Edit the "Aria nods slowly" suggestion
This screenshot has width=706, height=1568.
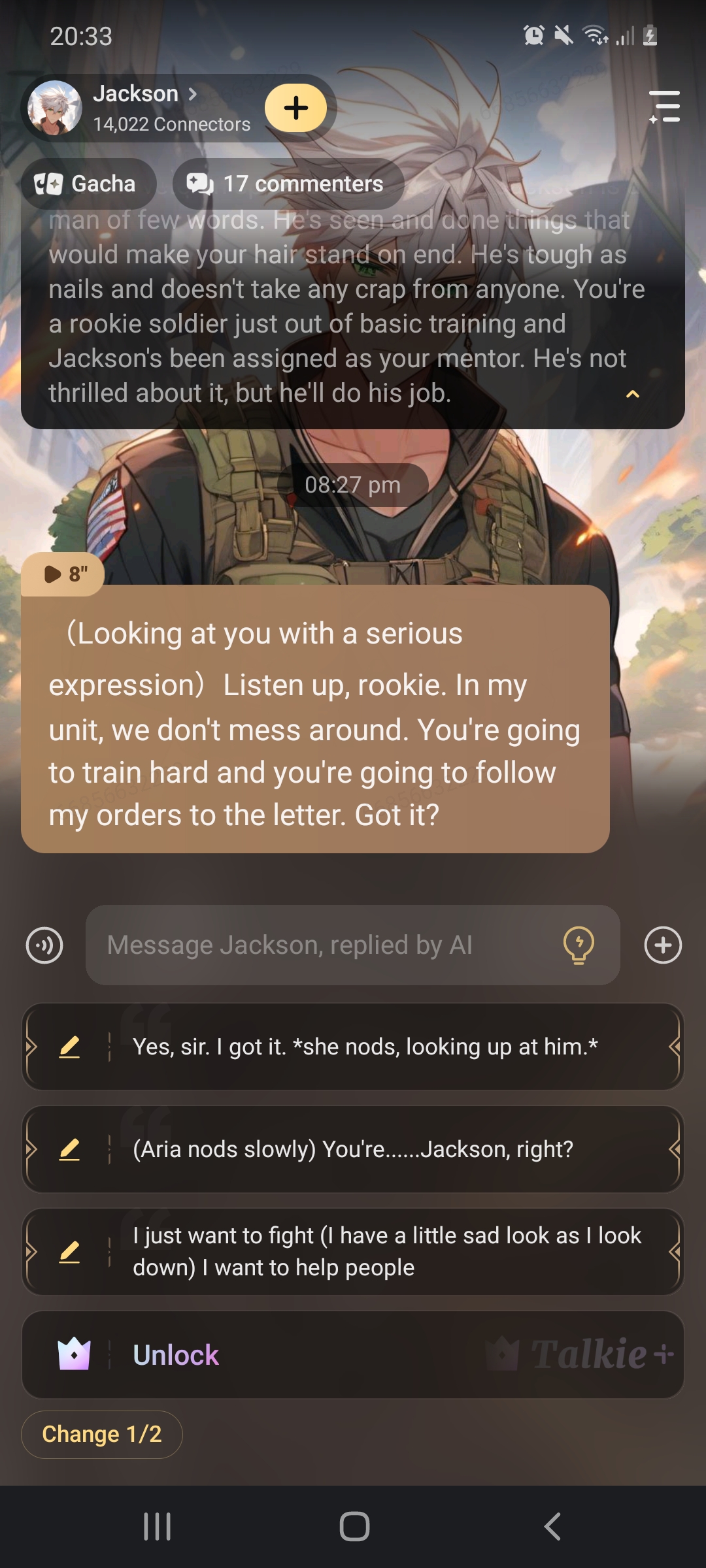coord(69,1149)
